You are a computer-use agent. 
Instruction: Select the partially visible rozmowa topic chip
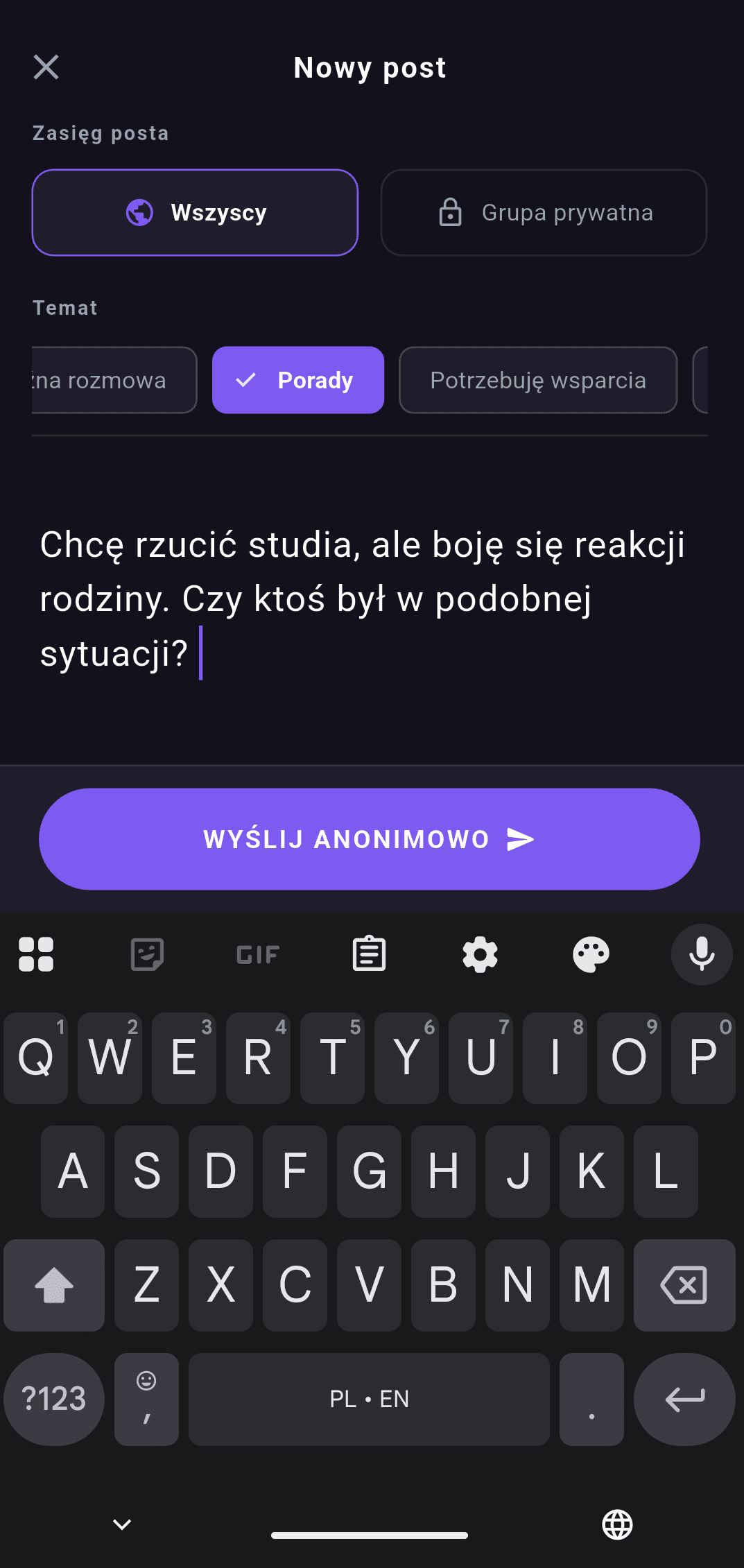point(114,380)
